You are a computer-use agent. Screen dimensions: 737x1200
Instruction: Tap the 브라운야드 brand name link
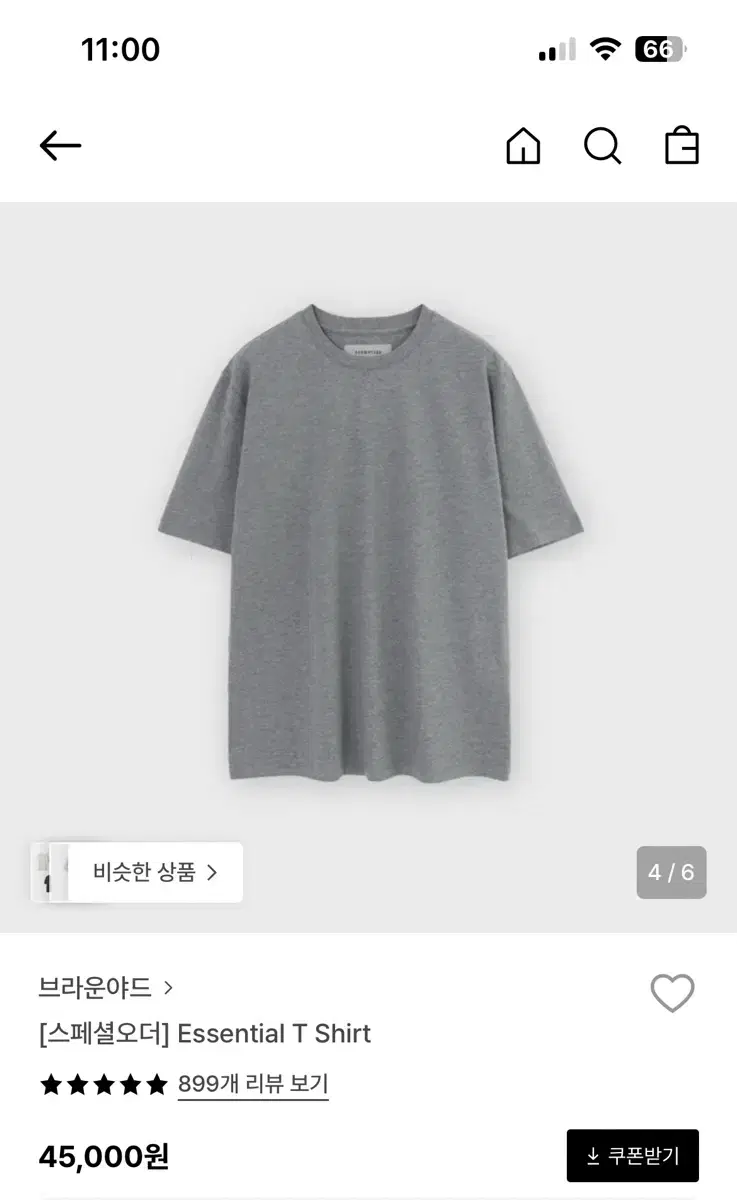pyautogui.click(x=94, y=988)
